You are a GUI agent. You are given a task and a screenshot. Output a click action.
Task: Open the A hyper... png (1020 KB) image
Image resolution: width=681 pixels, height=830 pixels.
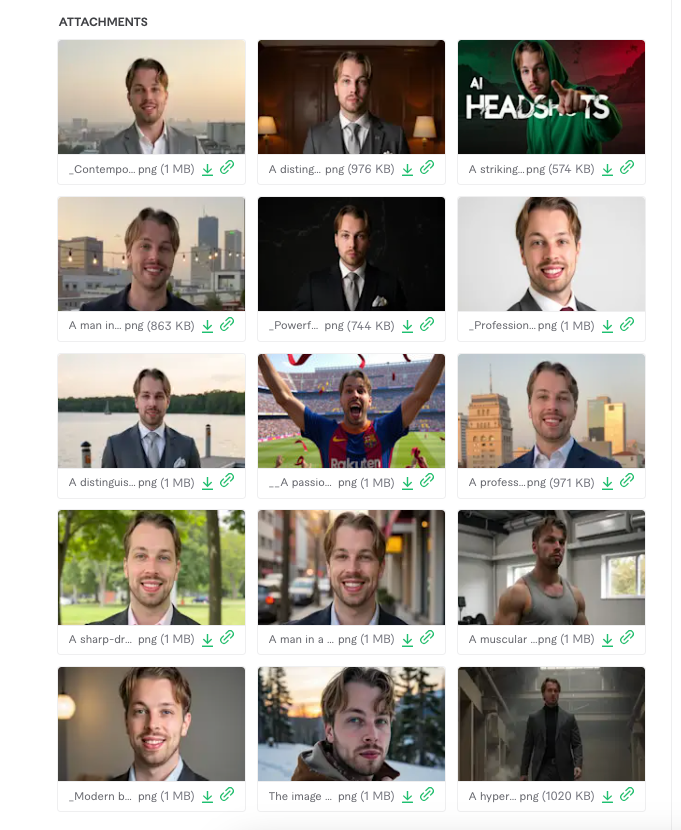tap(551, 724)
